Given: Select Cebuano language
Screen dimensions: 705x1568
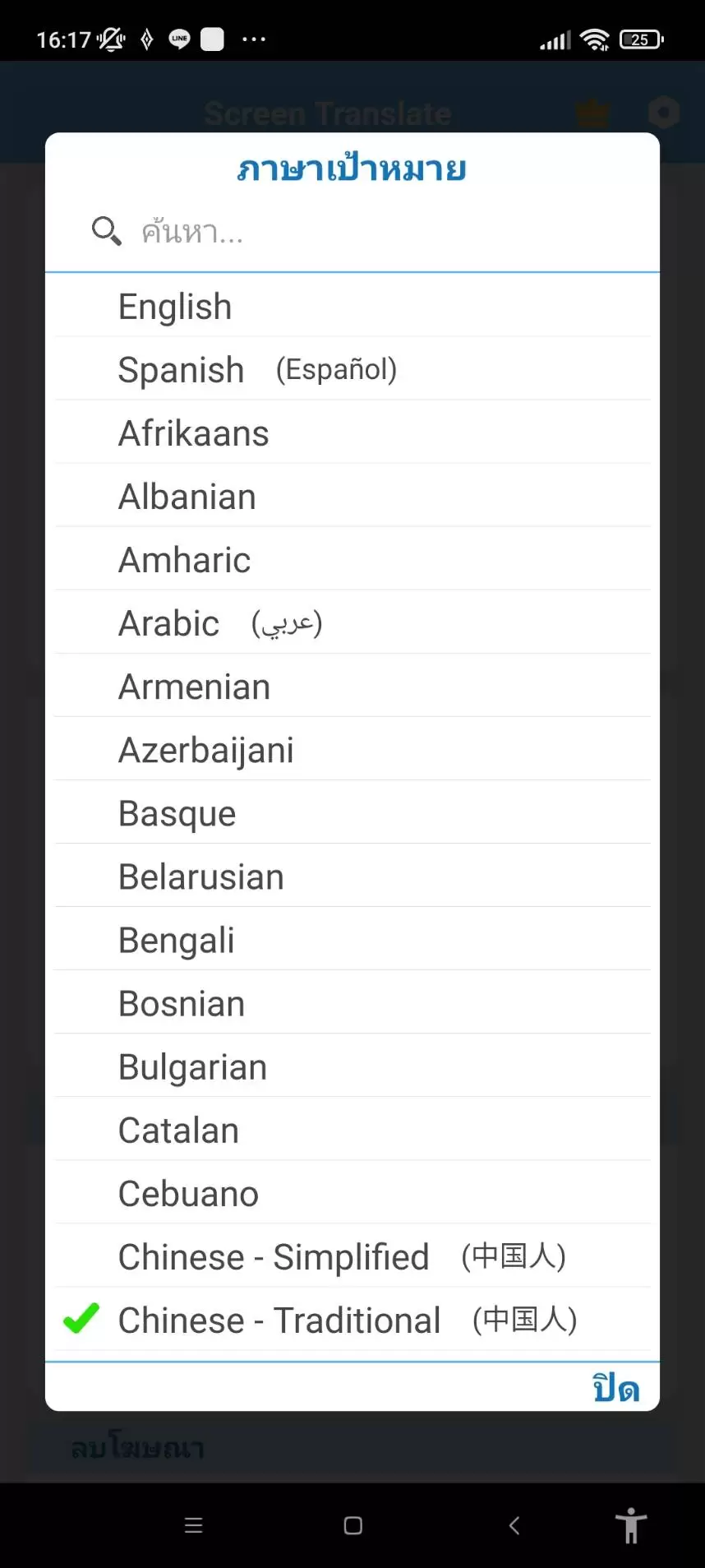Looking at the screenshot, I should [352, 1192].
